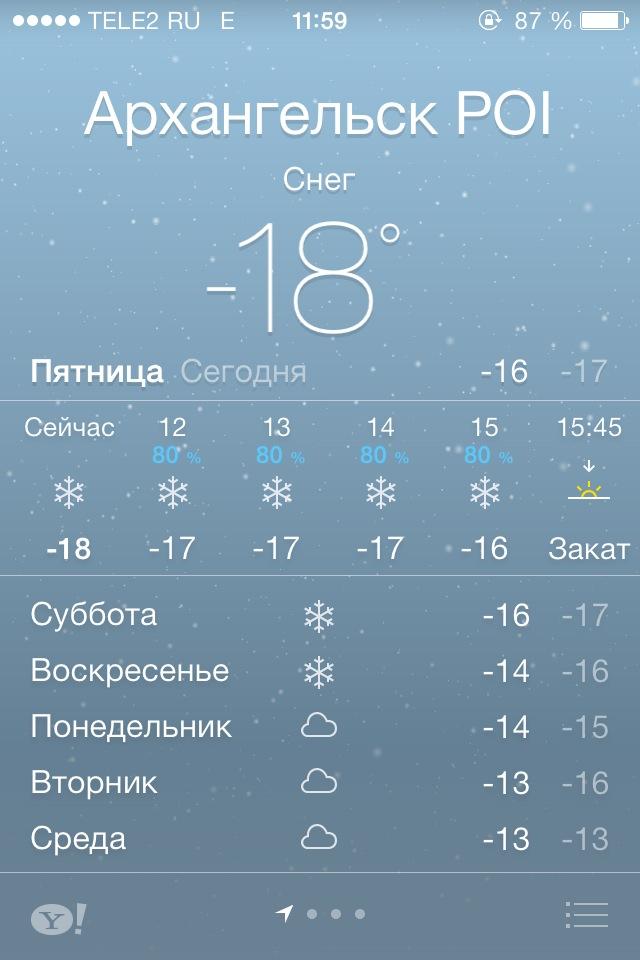Image resolution: width=640 pixels, height=960 pixels.
Task: Open Yahoo weather via the Y! icon
Action: [x=58, y=918]
